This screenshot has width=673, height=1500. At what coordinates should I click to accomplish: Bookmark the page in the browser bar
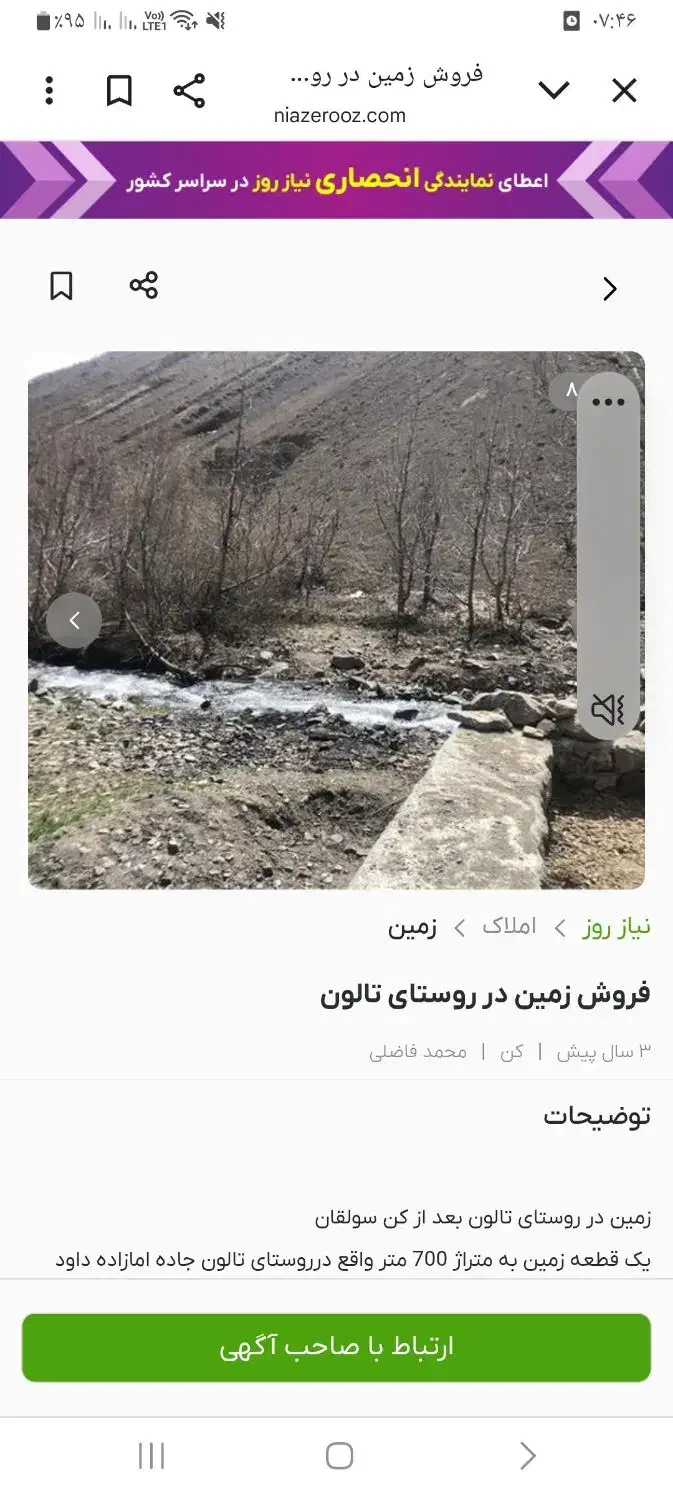click(119, 91)
